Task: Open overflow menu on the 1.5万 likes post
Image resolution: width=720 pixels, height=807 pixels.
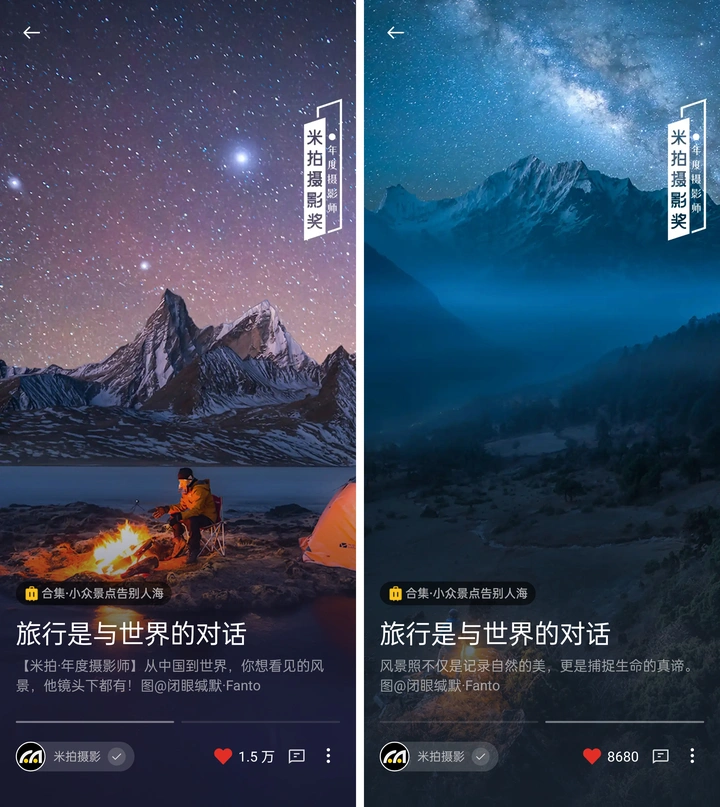Action: pyautogui.click(x=328, y=756)
